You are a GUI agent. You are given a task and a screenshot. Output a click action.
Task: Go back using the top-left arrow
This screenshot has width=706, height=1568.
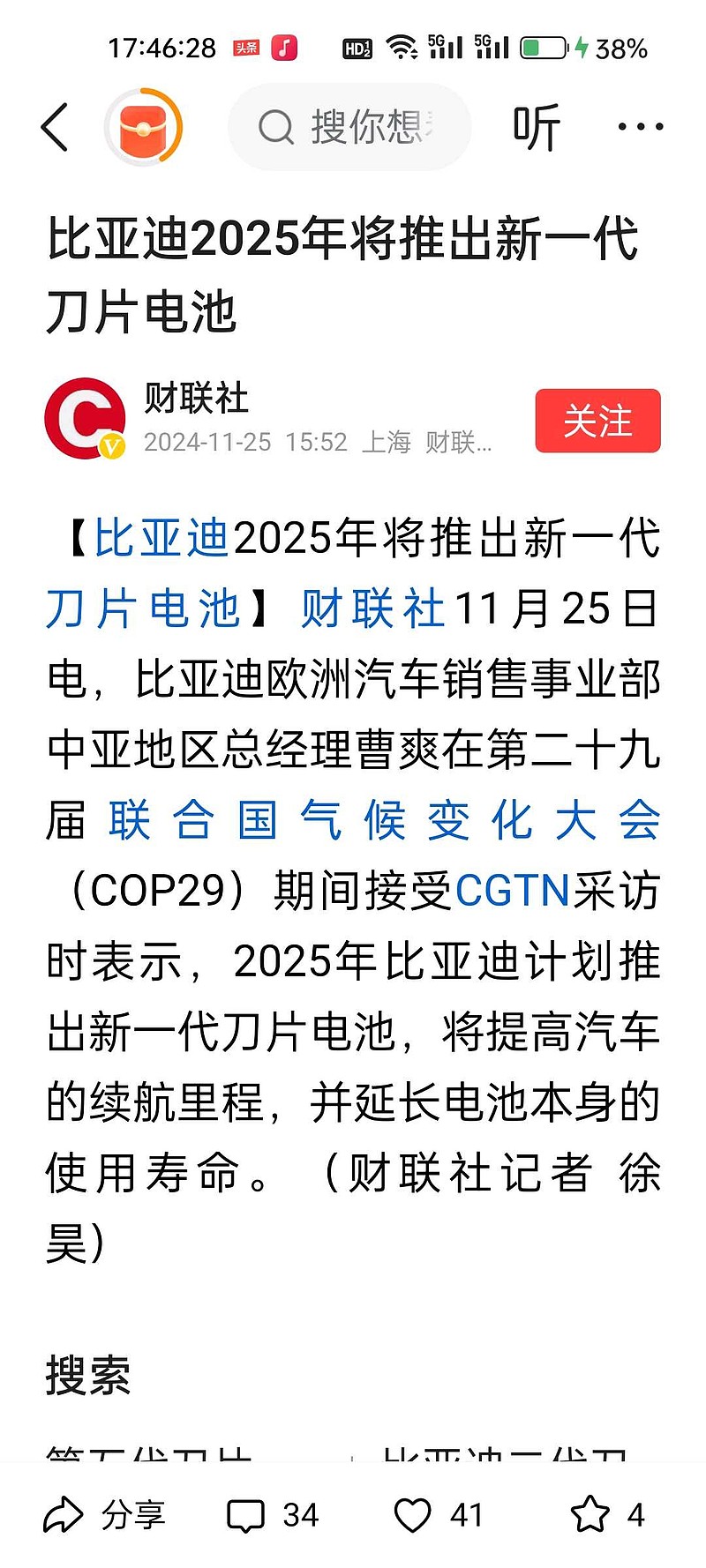coord(55,127)
